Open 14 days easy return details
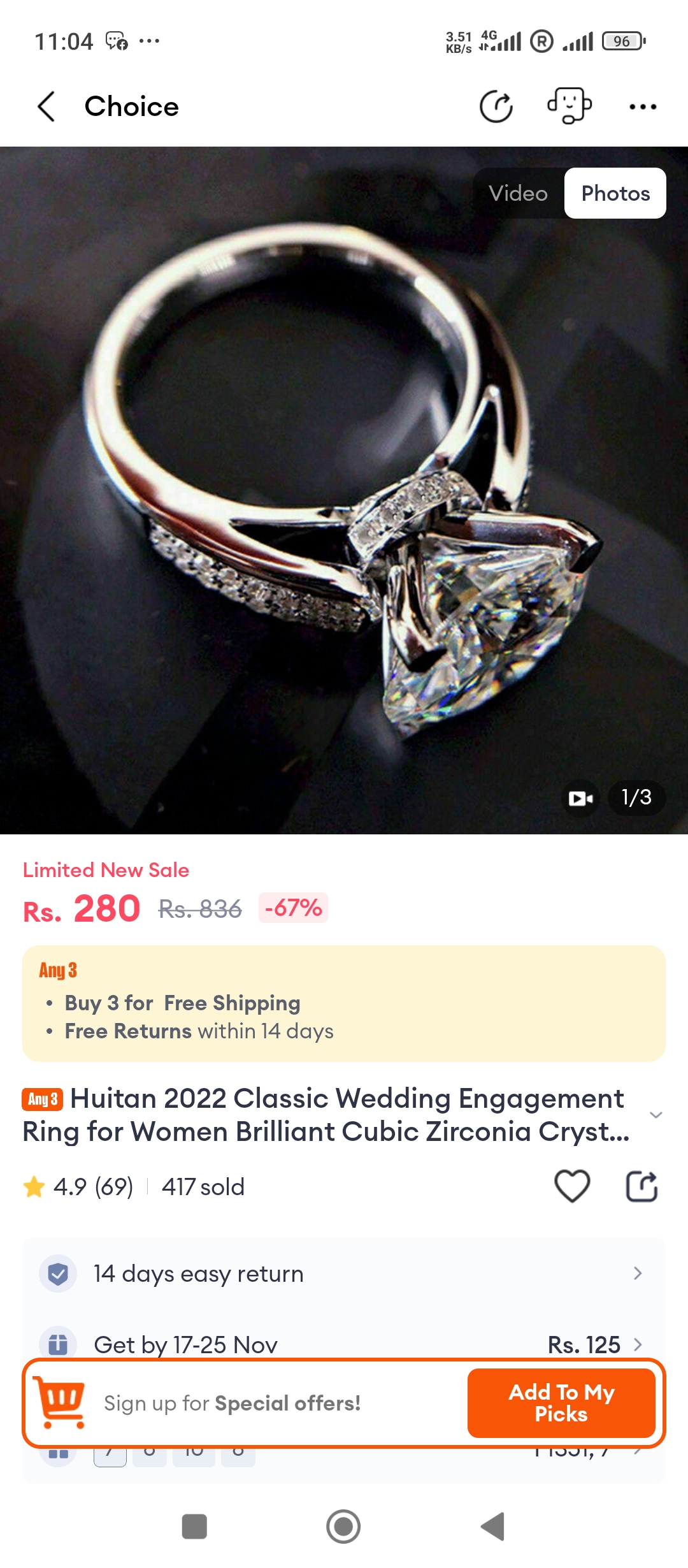688x1568 pixels. click(344, 1274)
